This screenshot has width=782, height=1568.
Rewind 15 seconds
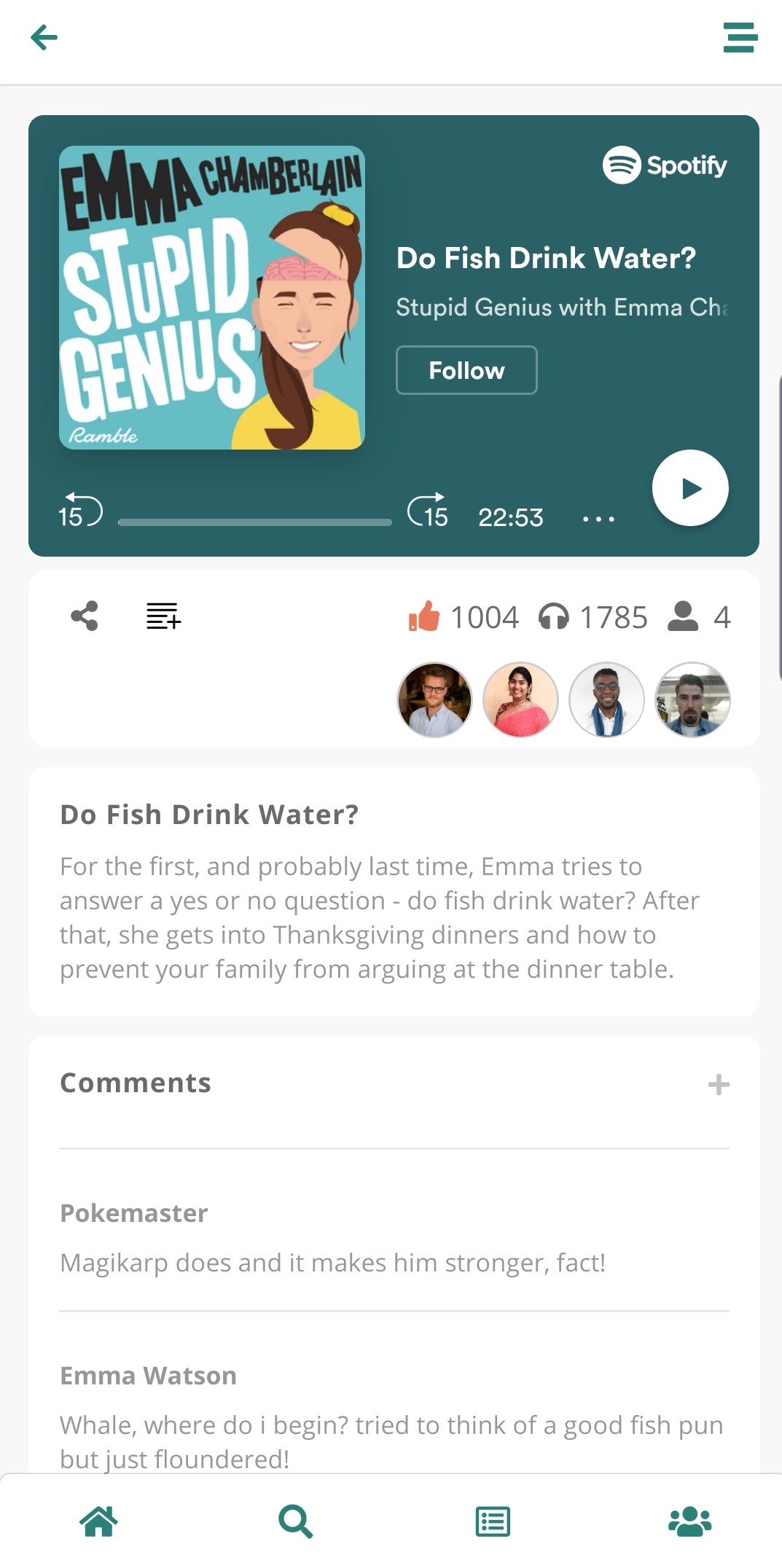click(x=80, y=511)
